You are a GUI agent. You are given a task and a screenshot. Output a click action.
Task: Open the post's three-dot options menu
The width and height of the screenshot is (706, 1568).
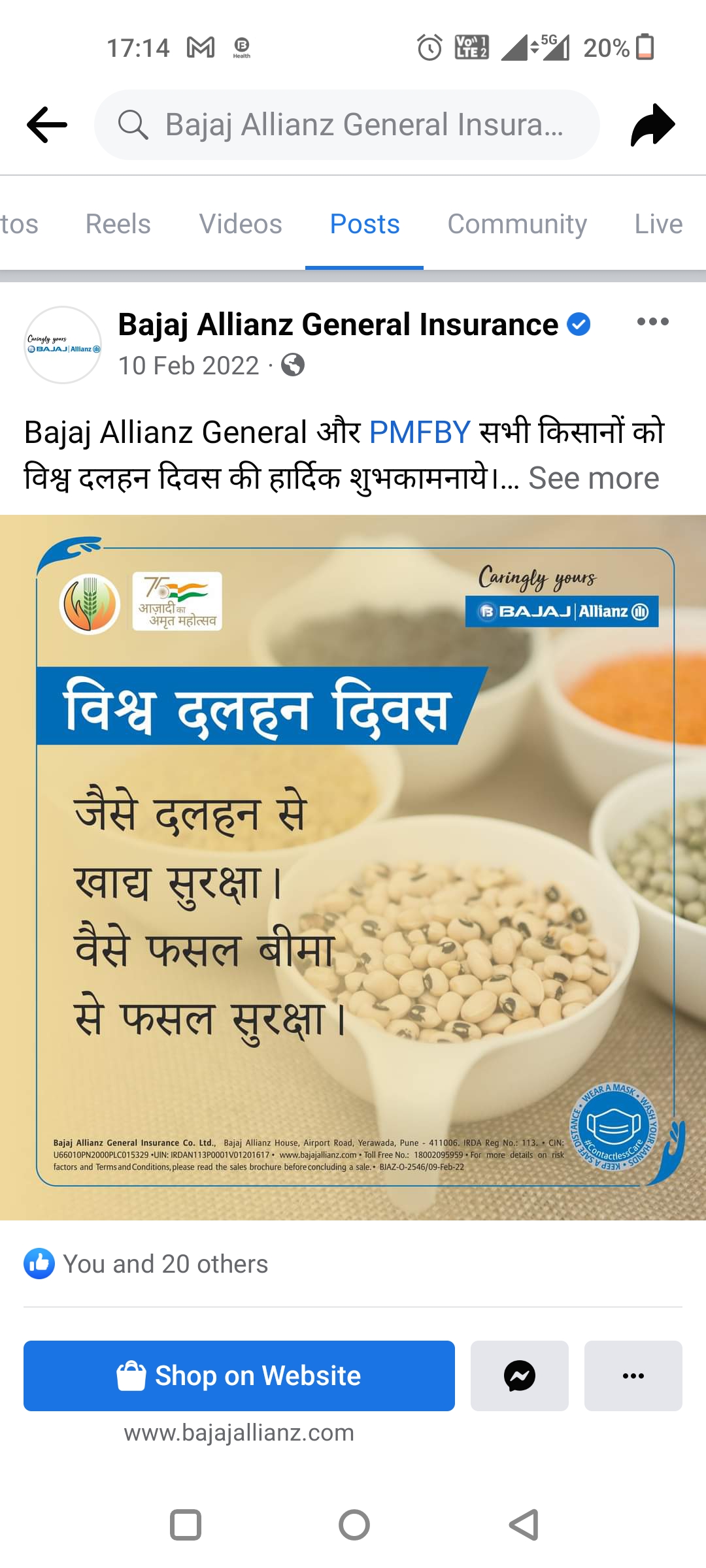pos(652,321)
